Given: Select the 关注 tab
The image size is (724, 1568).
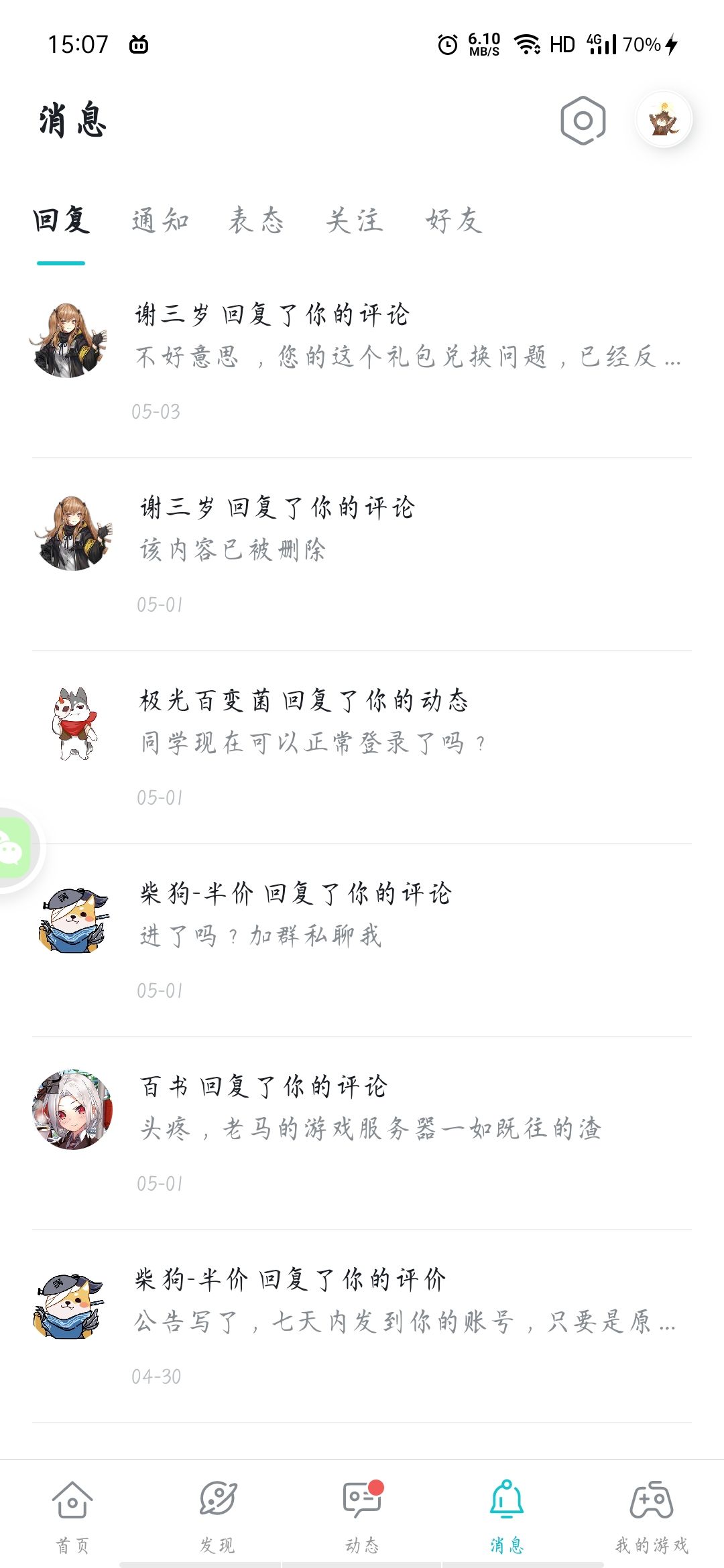Looking at the screenshot, I should pos(355,220).
